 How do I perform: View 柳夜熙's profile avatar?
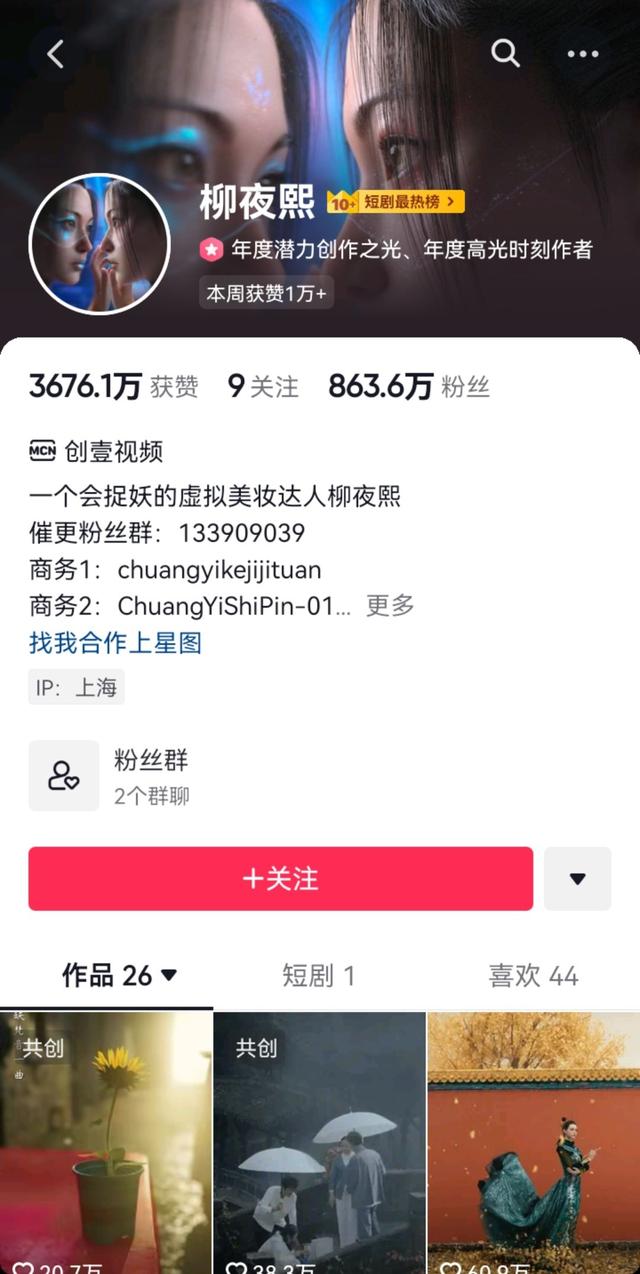tap(99, 244)
